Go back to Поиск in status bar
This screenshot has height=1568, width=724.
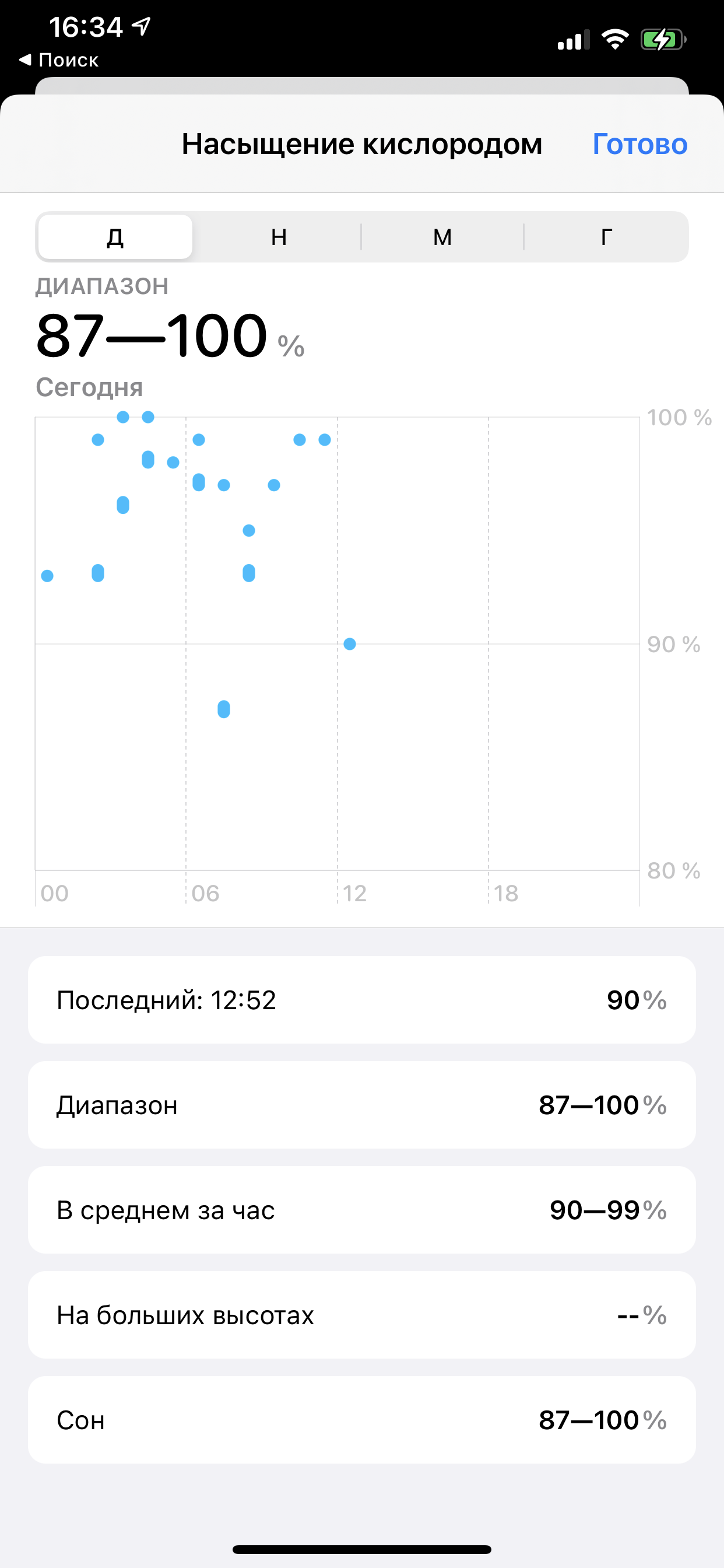pos(59,60)
